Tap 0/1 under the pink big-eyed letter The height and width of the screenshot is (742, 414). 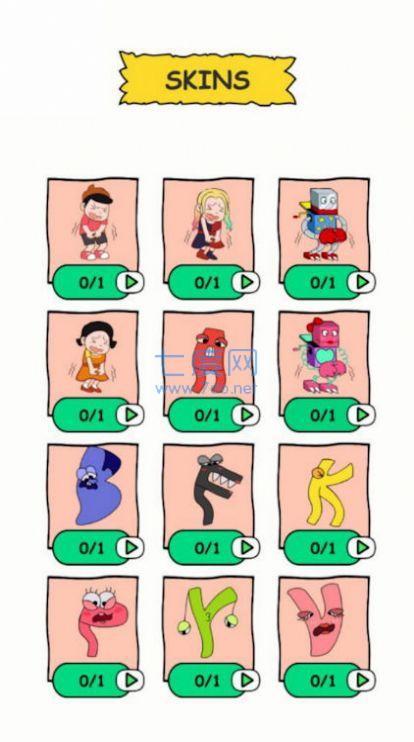point(97,680)
